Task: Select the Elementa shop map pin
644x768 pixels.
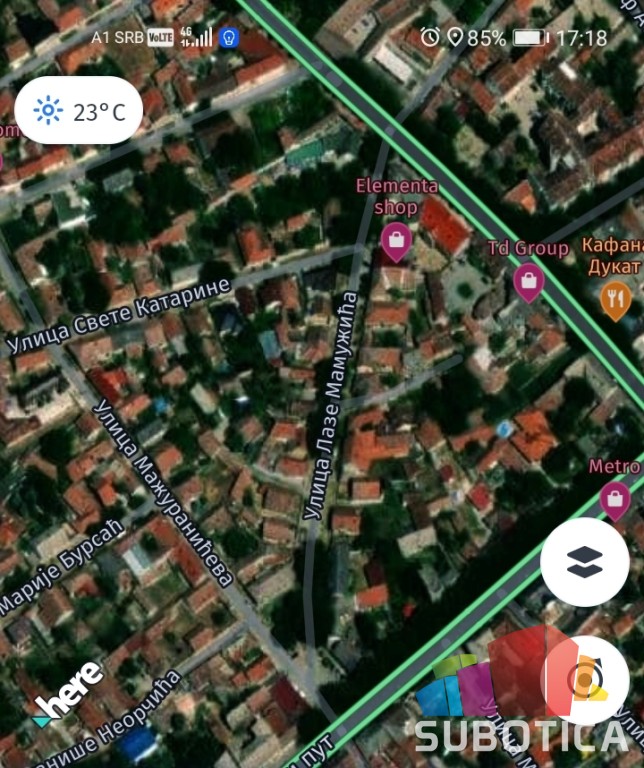Action: click(x=396, y=240)
